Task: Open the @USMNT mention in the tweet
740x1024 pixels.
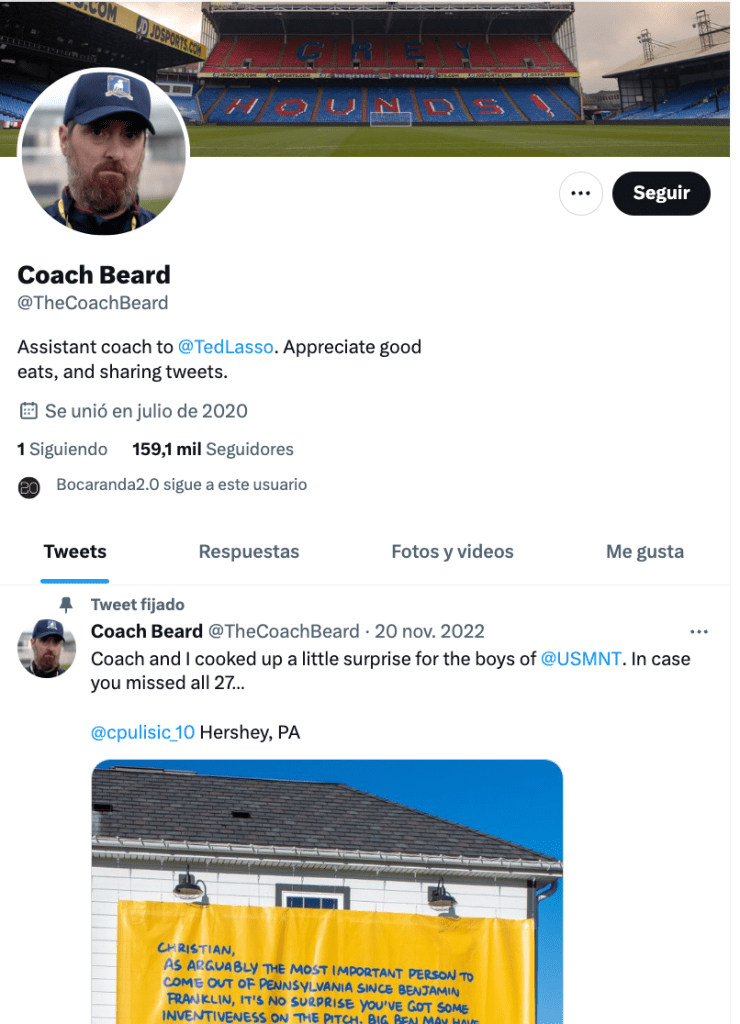Action: 581,659
